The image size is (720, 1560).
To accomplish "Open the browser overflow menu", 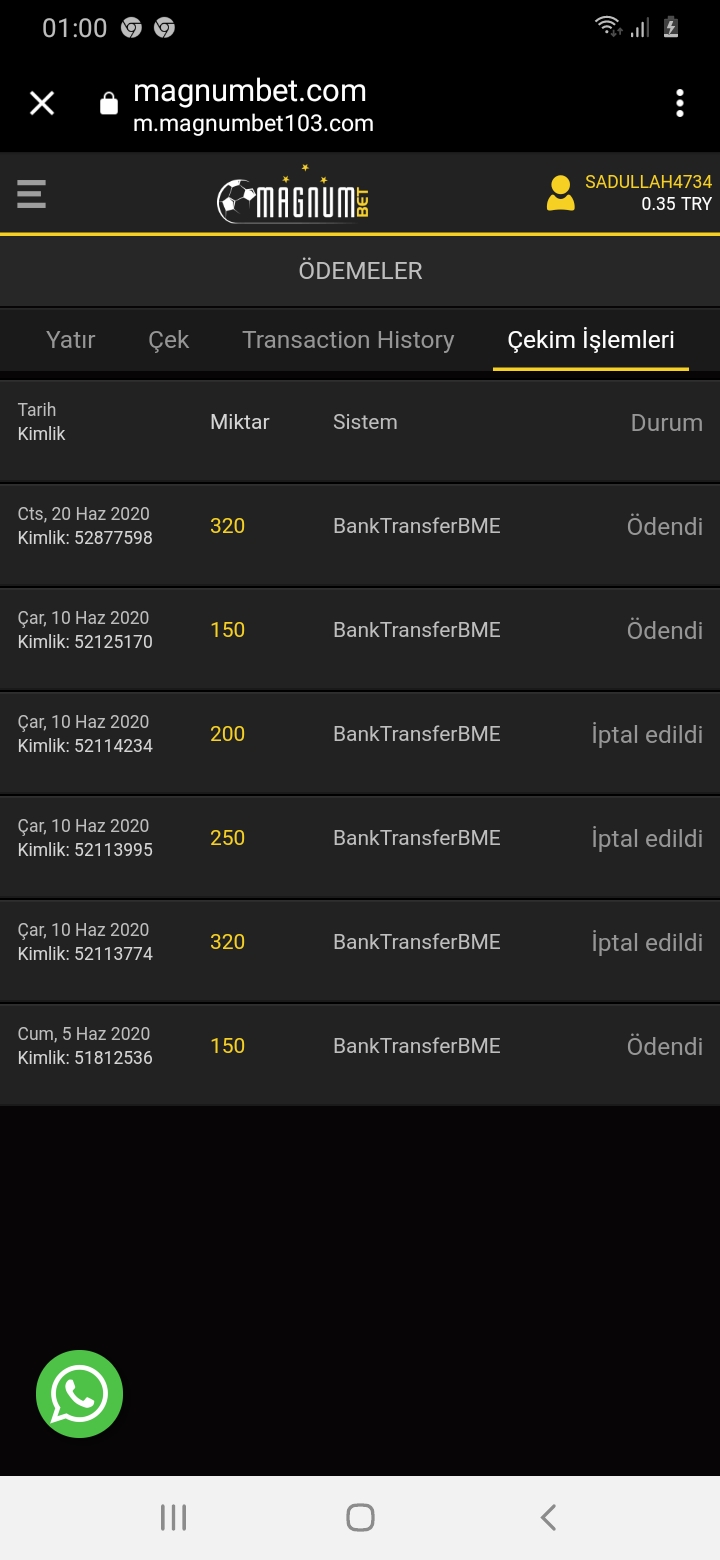I will click(x=680, y=103).
